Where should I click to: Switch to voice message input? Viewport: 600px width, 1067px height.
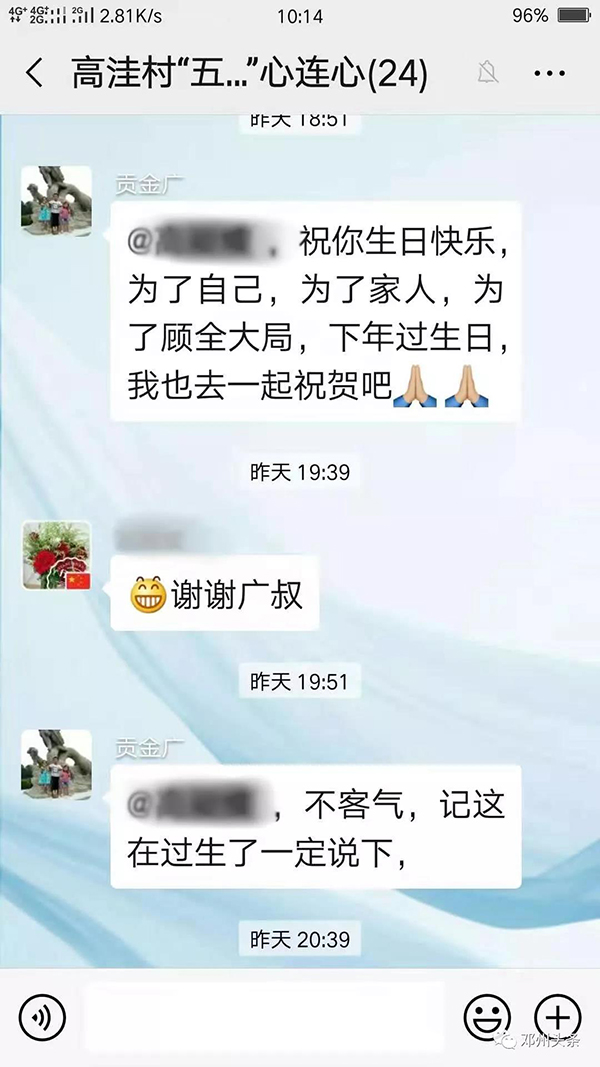pyautogui.click(x=42, y=1017)
